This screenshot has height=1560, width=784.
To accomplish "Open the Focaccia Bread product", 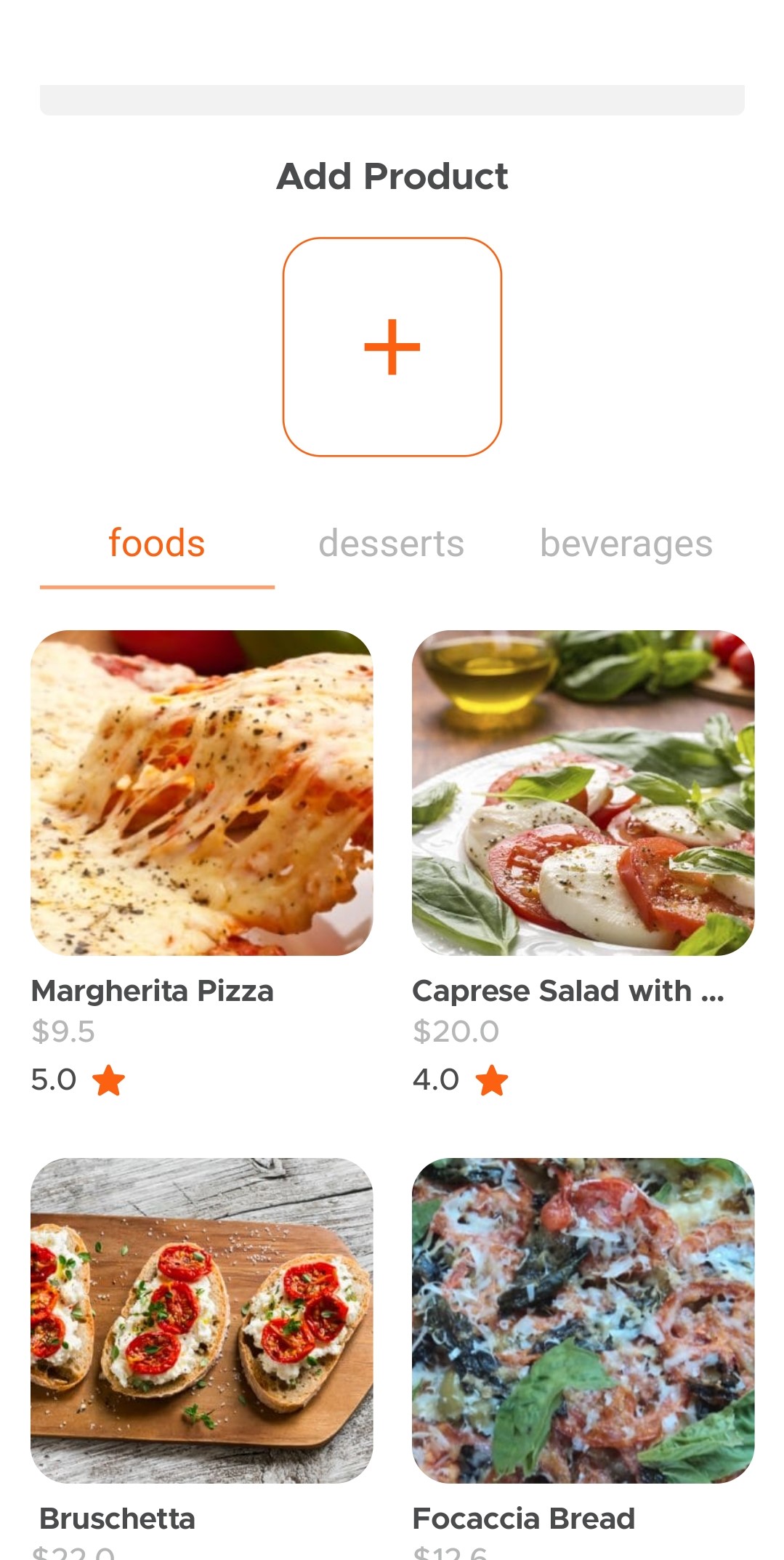I will [x=583, y=1320].
